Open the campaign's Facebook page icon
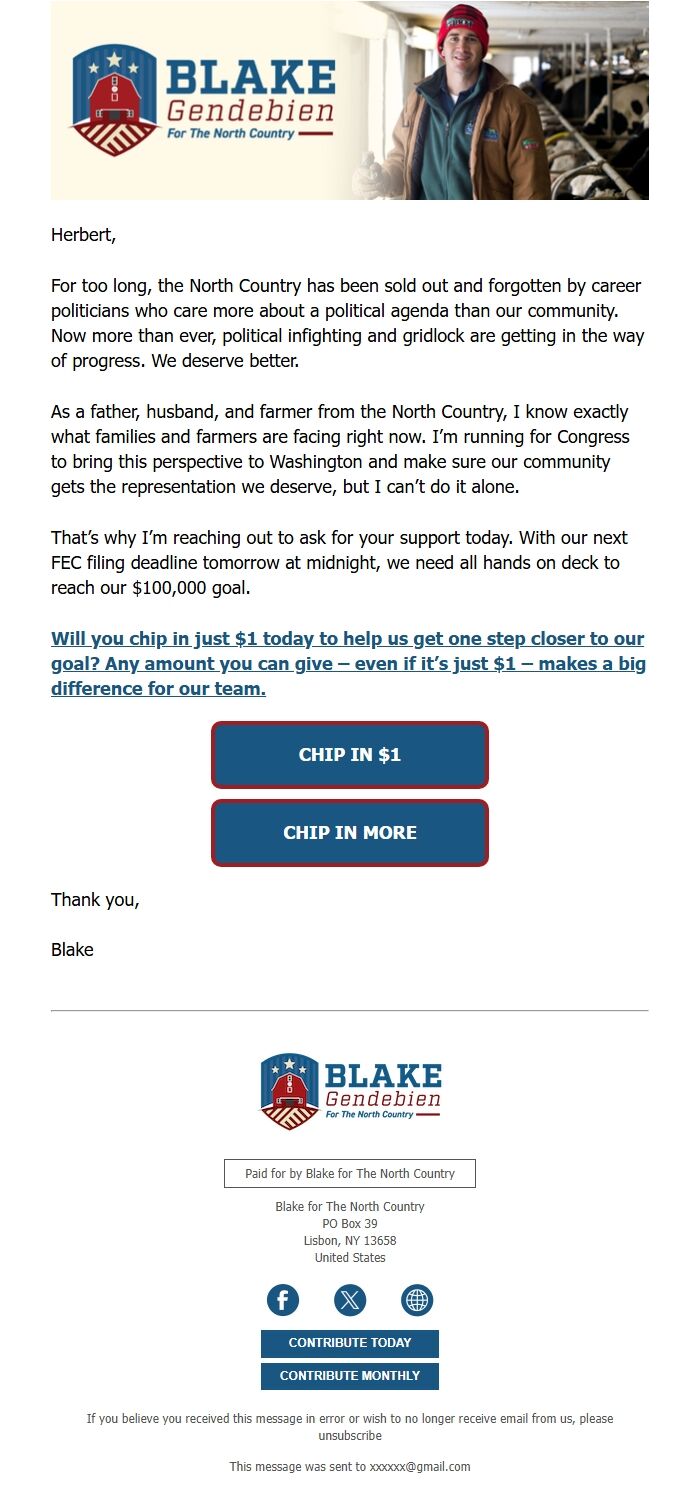Viewport: 700px width, 1487px height. [283, 1300]
